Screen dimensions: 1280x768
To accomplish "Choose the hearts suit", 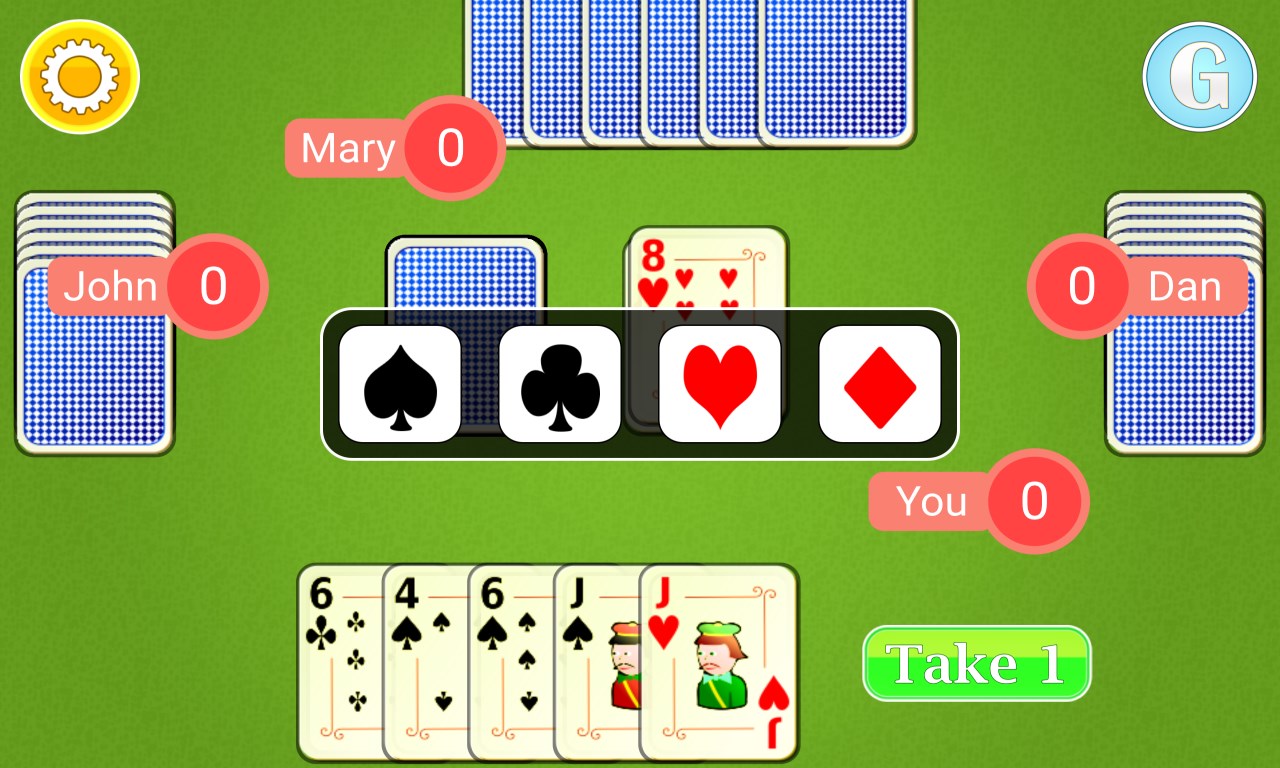I will [x=720, y=384].
